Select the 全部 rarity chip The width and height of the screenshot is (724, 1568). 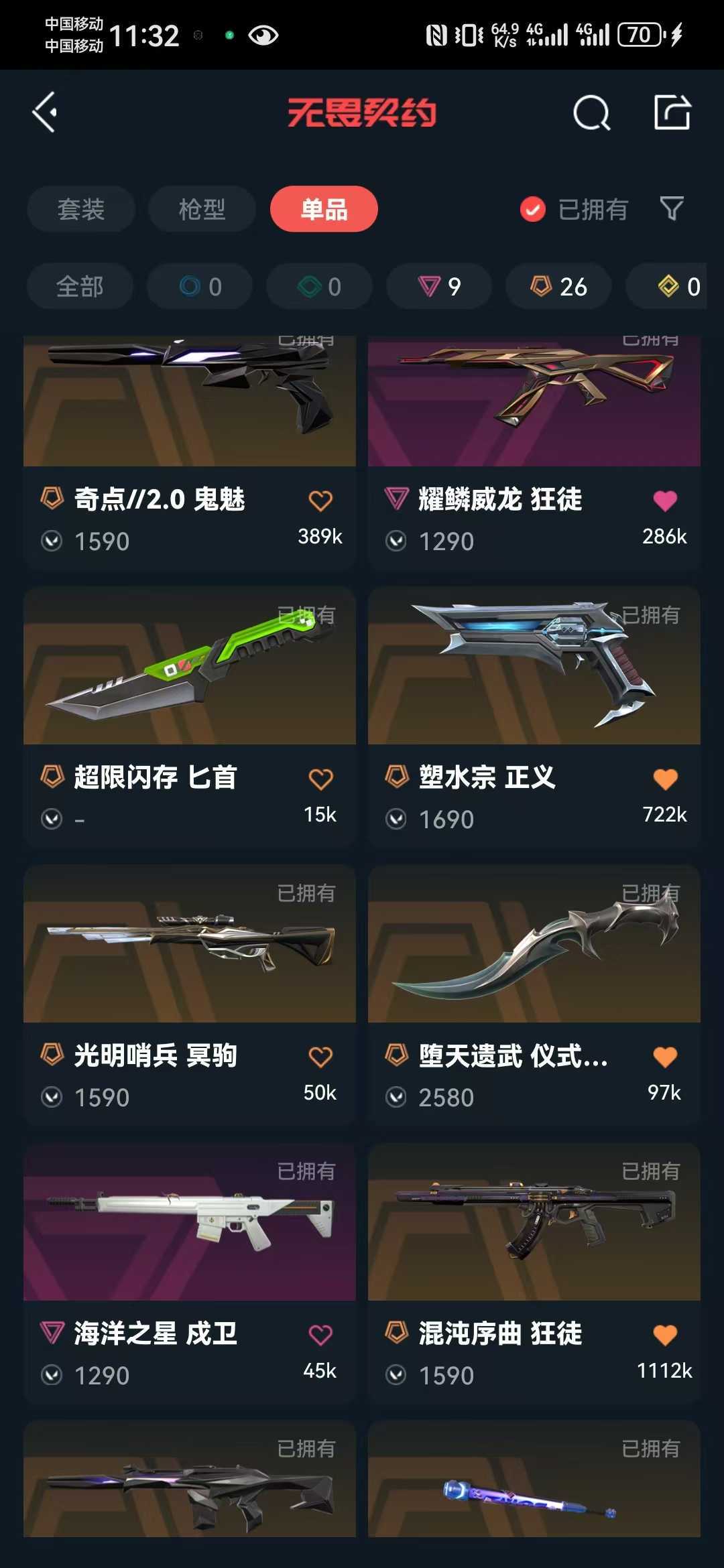(x=80, y=286)
